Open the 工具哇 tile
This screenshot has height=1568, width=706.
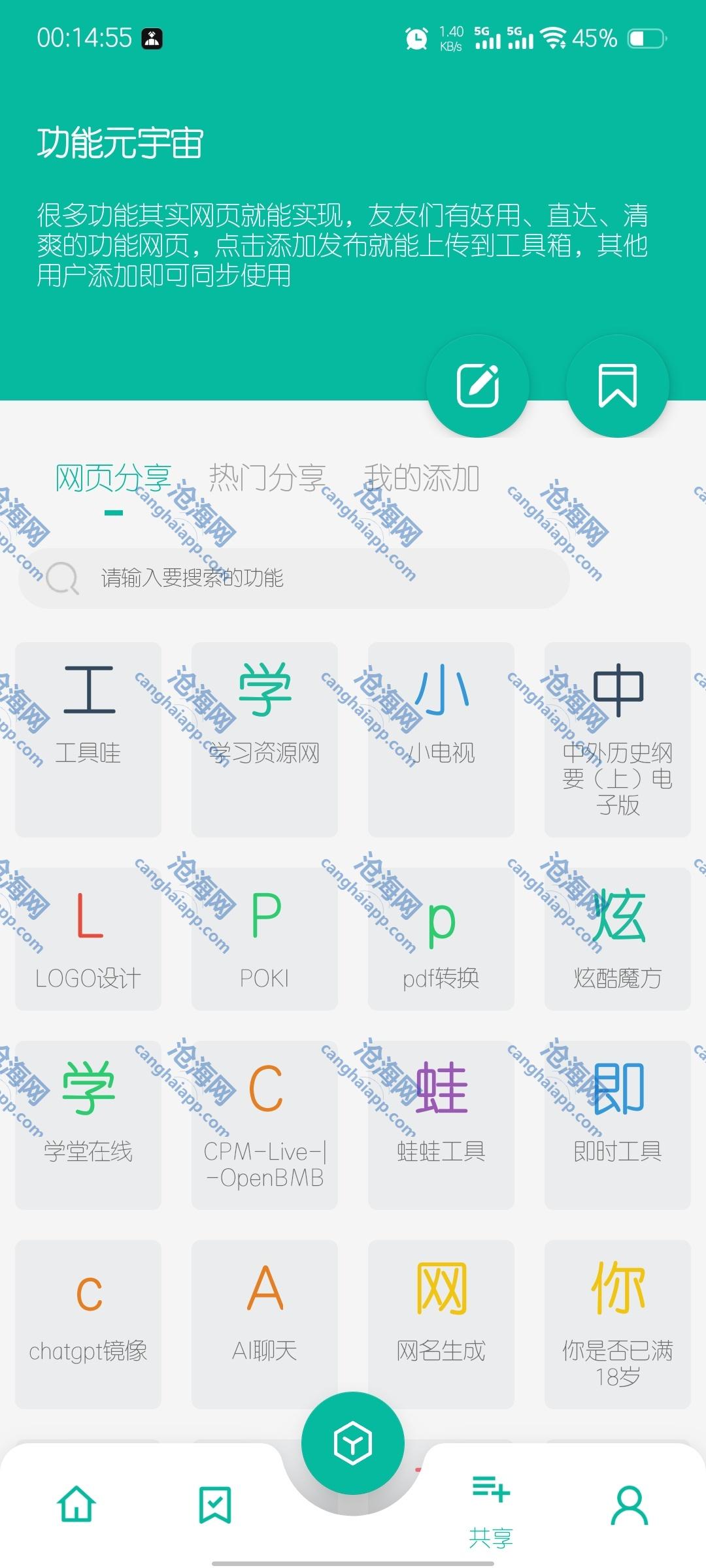(x=88, y=738)
